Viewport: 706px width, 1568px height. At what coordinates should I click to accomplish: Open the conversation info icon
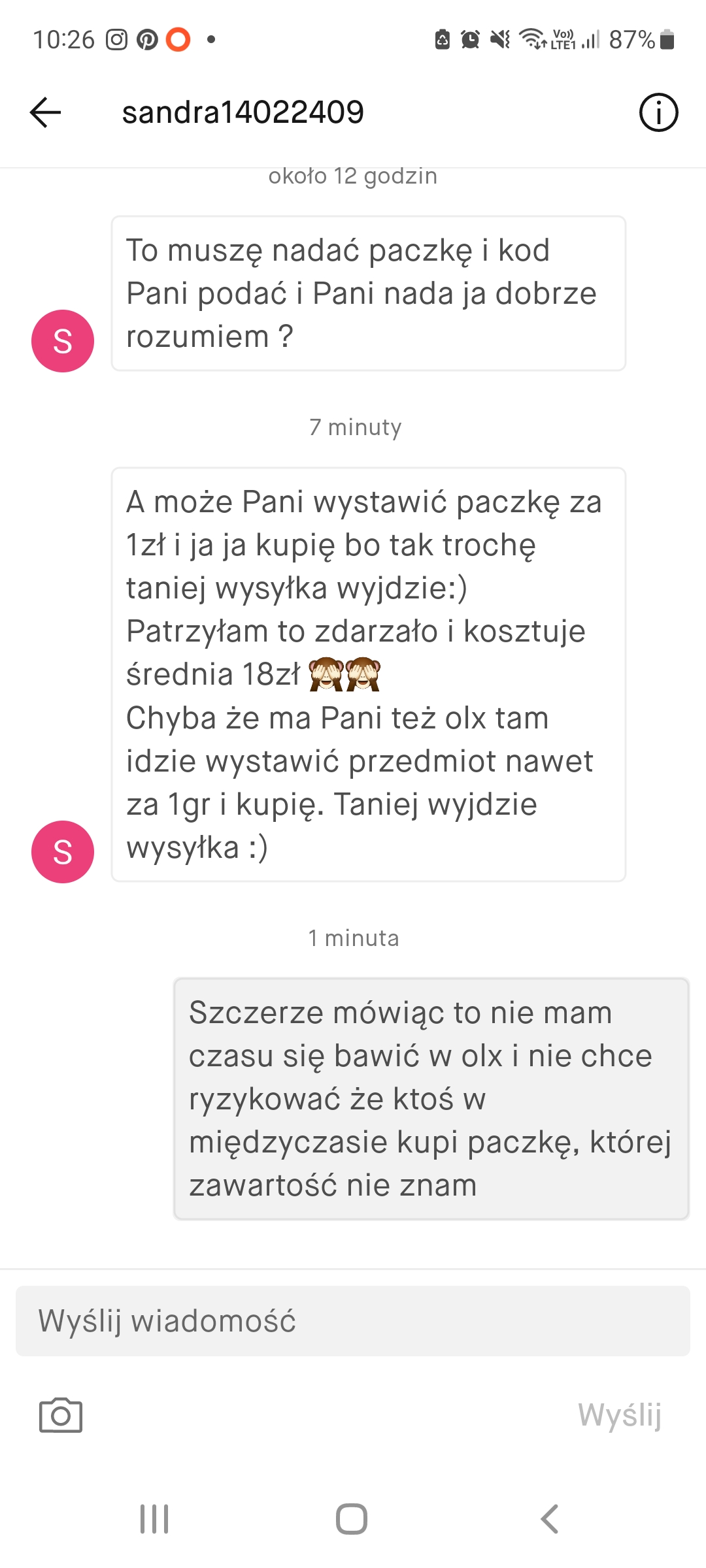[x=658, y=112]
